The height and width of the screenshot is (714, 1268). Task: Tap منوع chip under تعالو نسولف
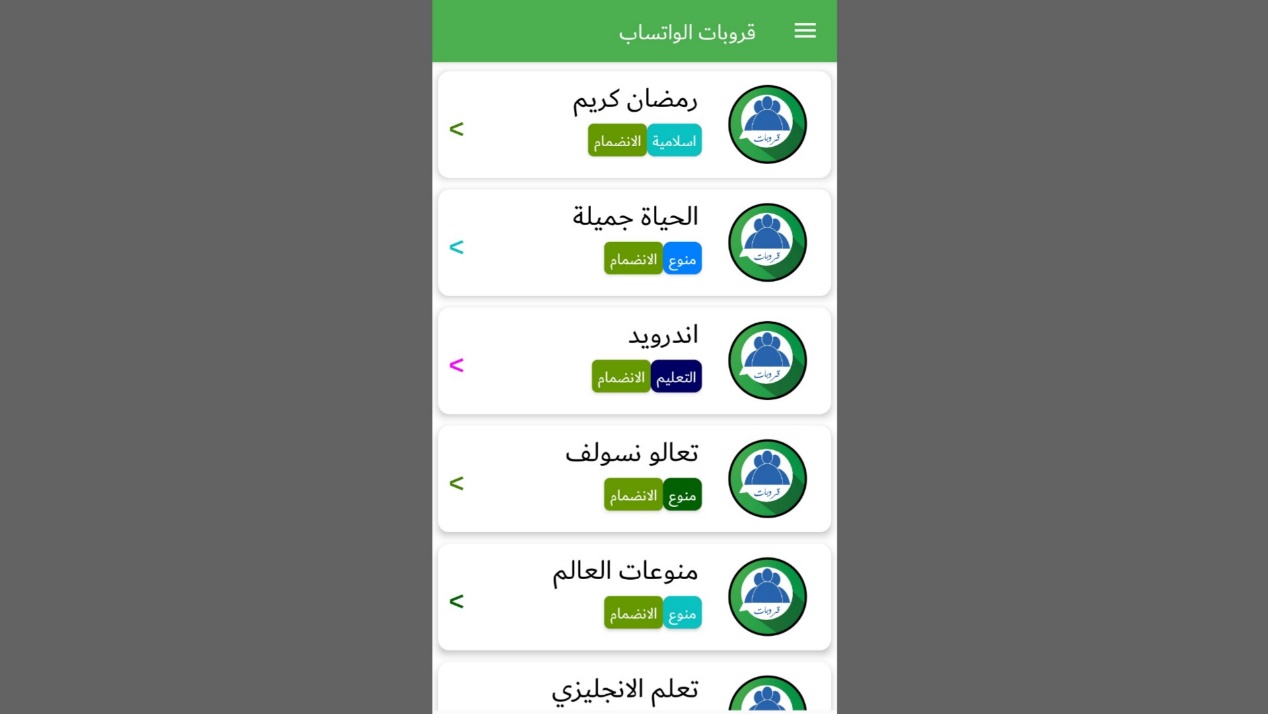pyautogui.click(x=682, y=495)
